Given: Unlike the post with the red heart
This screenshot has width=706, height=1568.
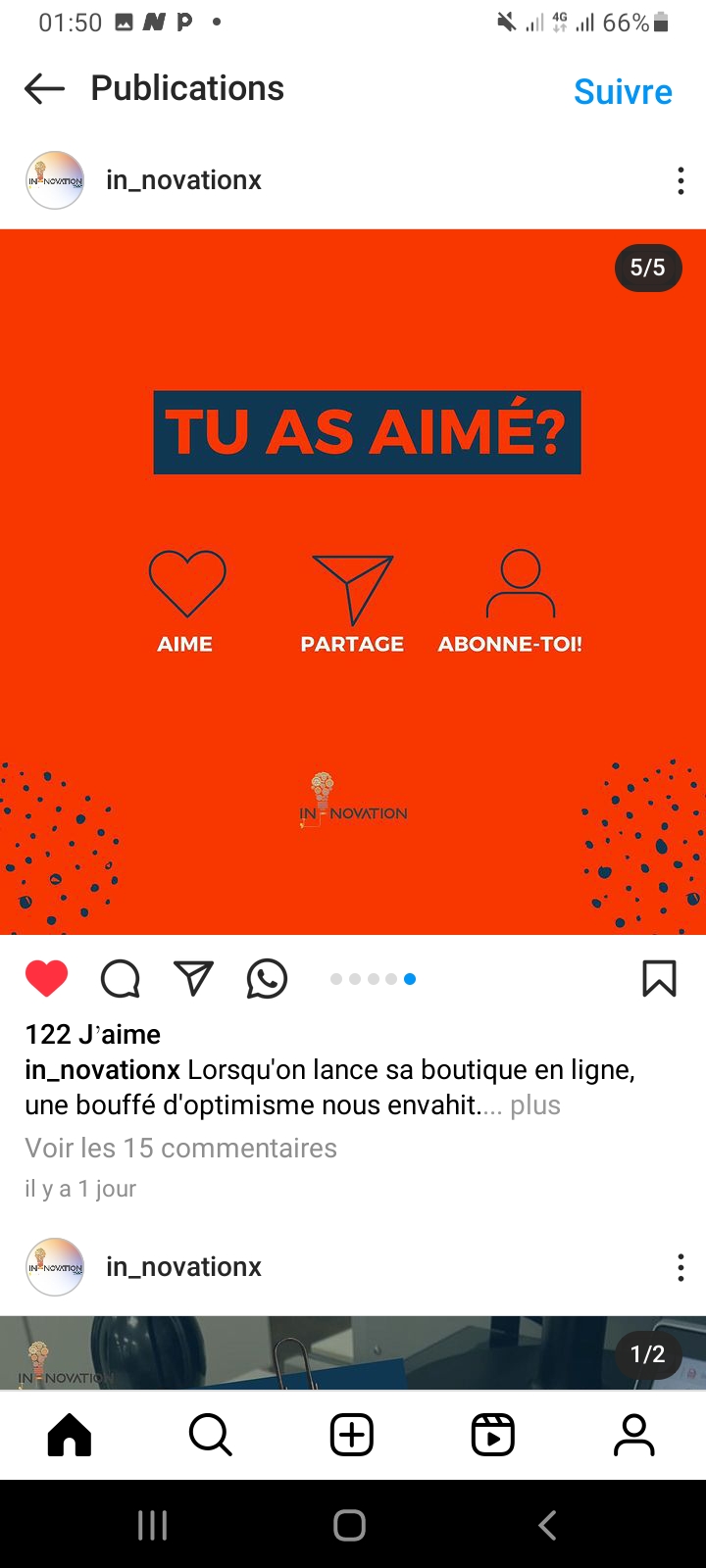Looking at the screenshot, I should pyautogui.click(x=46, y=978).
